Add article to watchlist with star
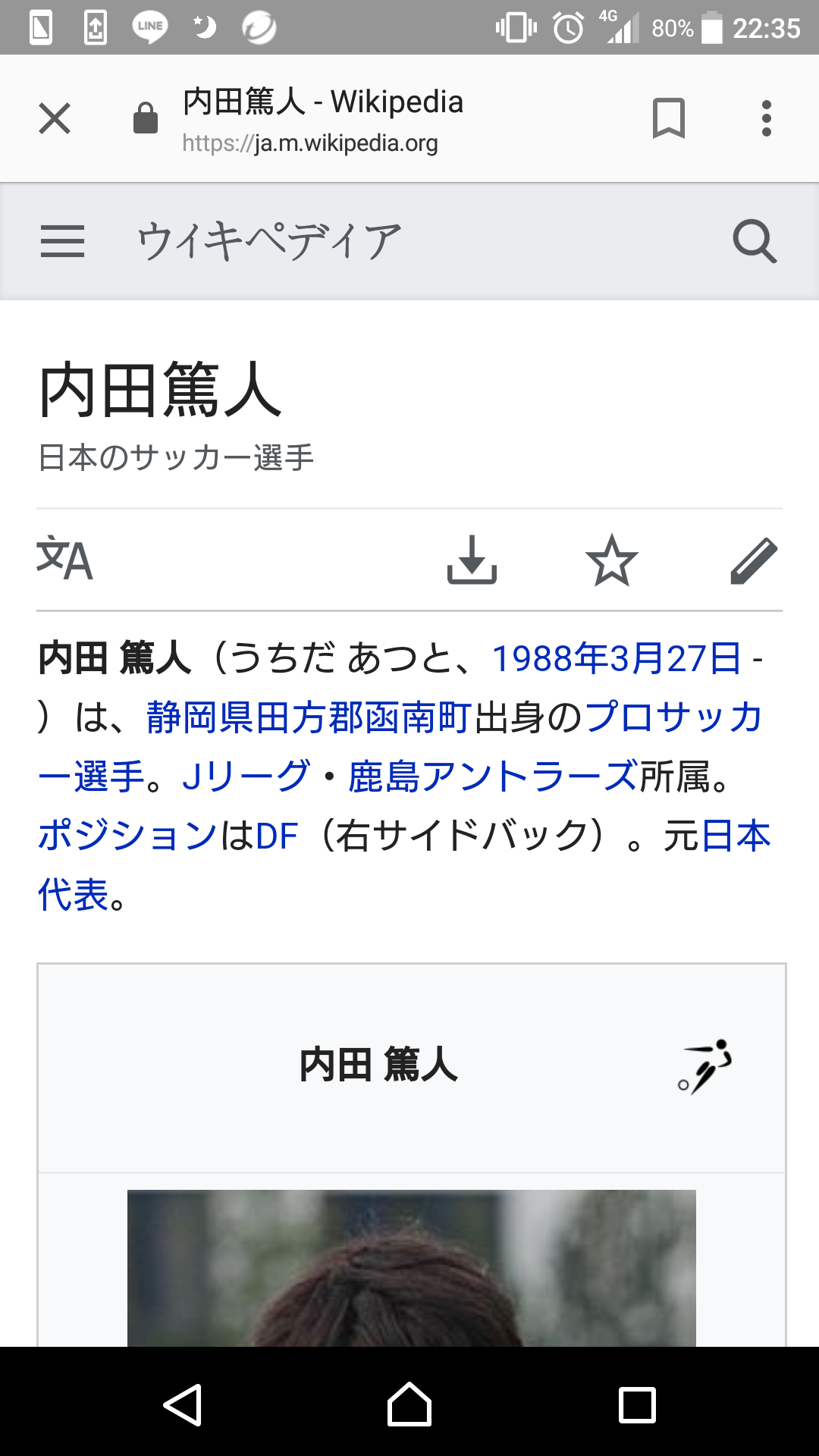This screenshot has width=819, height=1456. (x=611, y=560)
